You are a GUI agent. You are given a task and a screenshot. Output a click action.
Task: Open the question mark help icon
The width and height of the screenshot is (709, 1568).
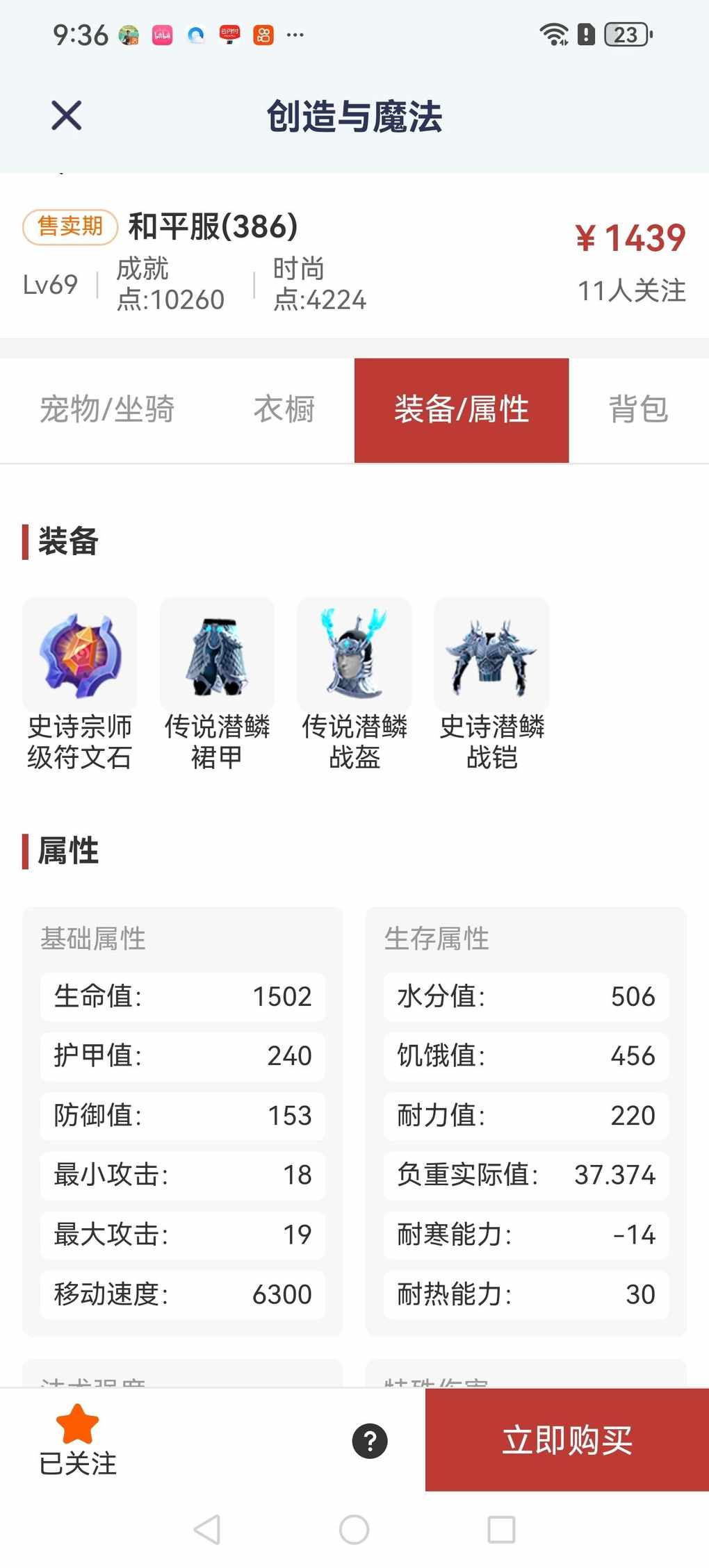click(370, 1441)
